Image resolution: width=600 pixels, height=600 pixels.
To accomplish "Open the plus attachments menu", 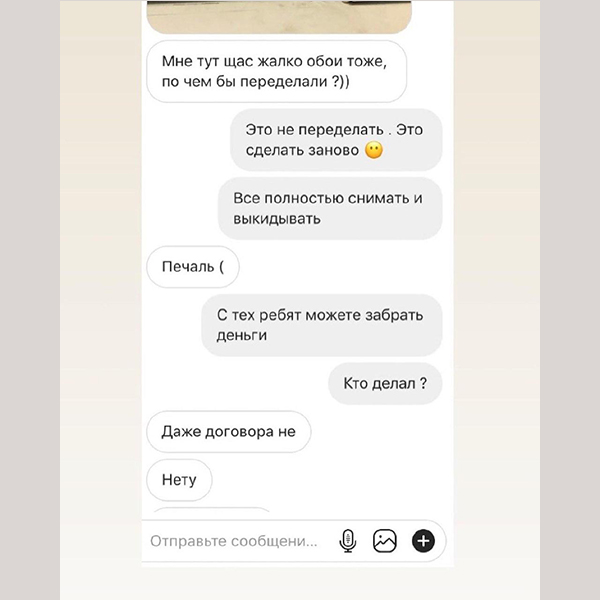I will click(x=424, y=541).
